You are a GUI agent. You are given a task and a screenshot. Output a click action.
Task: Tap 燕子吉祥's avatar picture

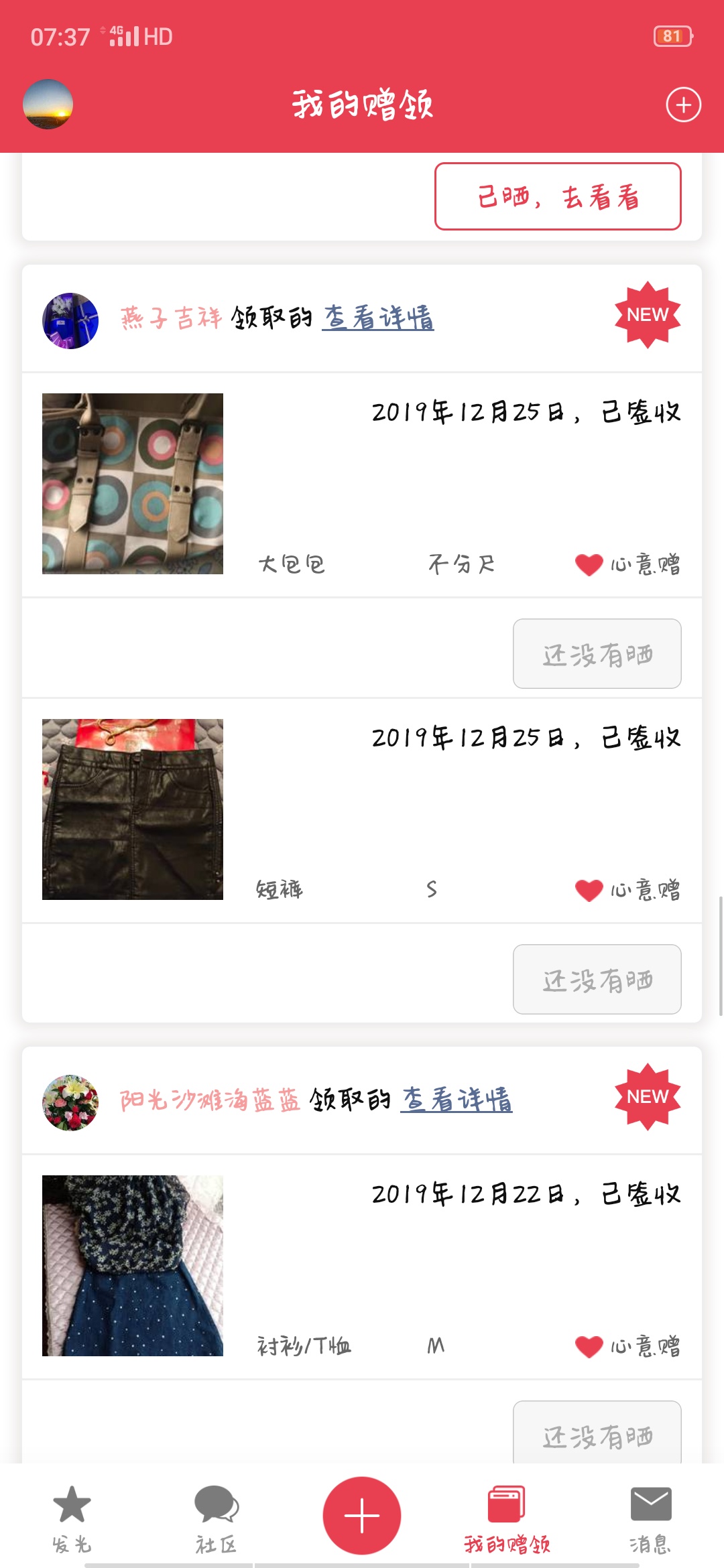click(70, 321)
